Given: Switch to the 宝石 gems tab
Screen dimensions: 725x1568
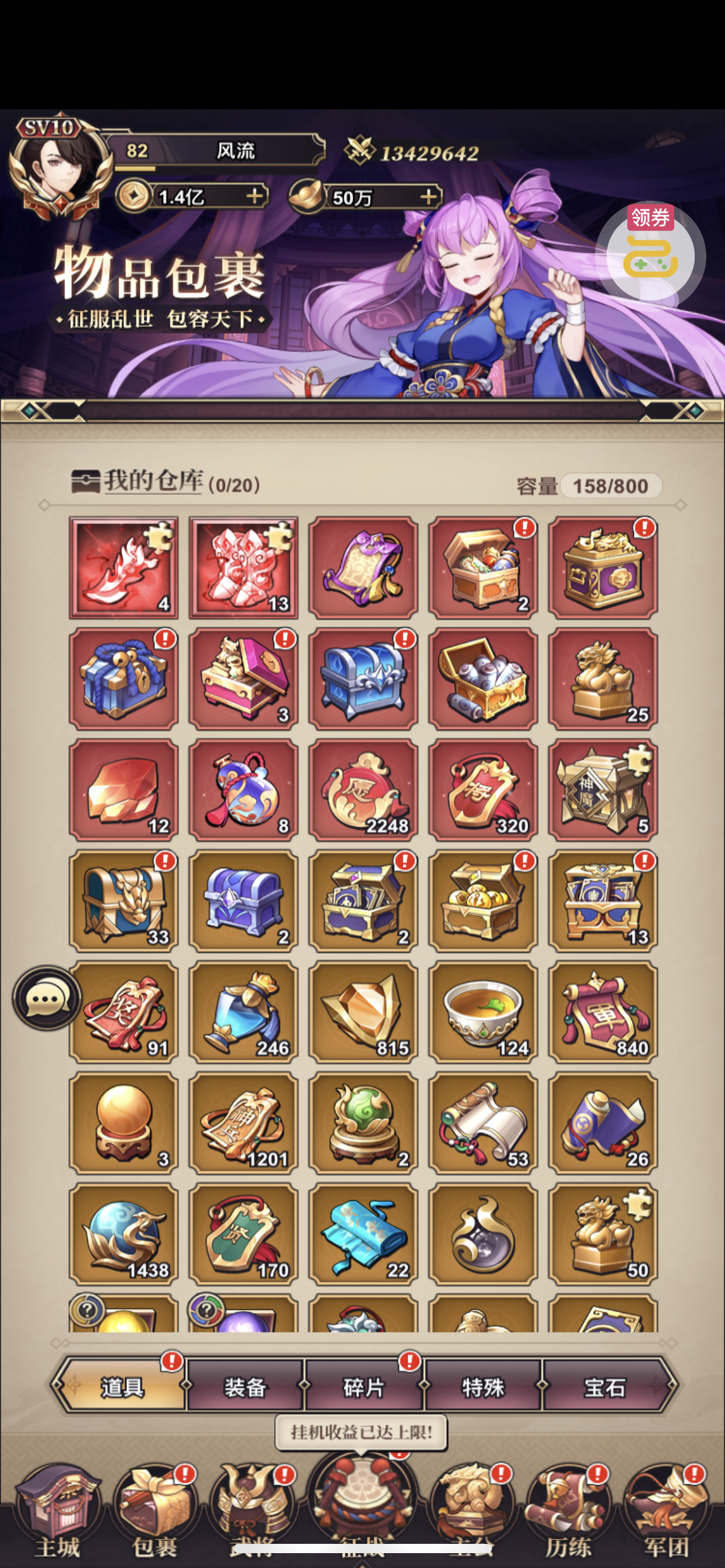Looking at the screenshot, I should pyautogui.click(x=605, y=1387).
